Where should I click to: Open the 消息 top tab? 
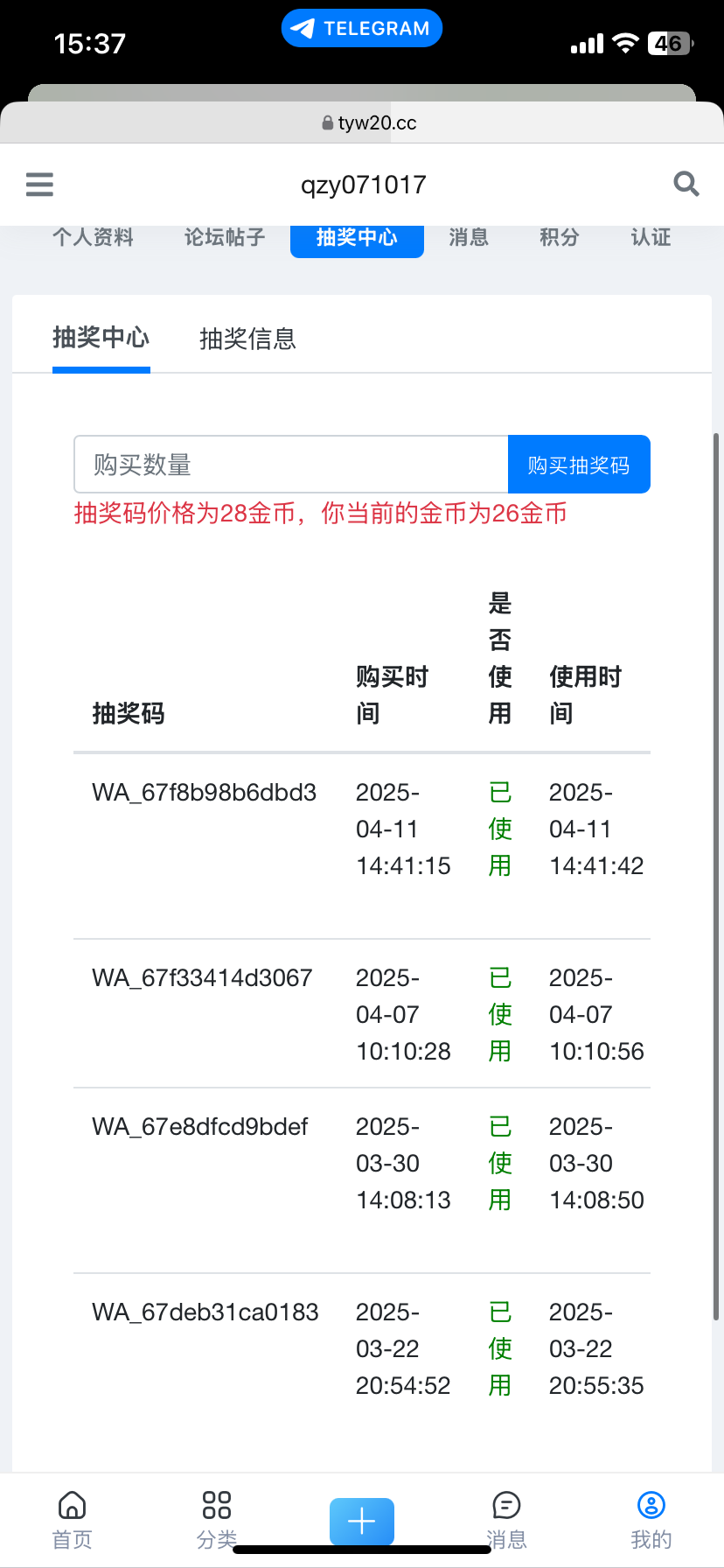pos(469,237)
